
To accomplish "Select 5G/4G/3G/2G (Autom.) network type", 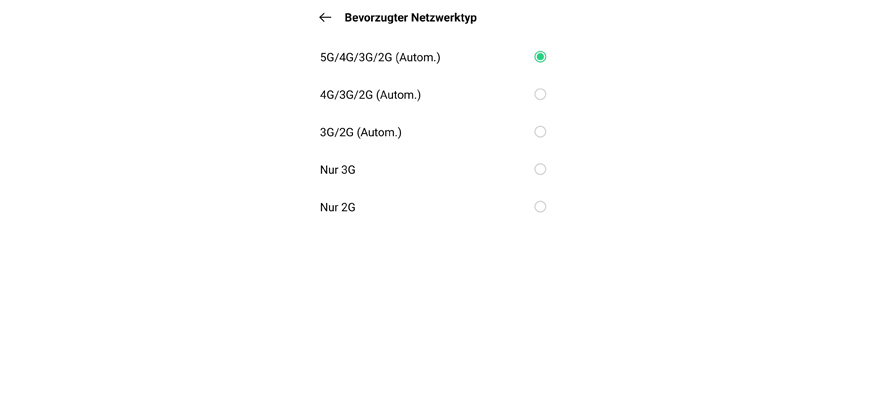I will 539,57.
